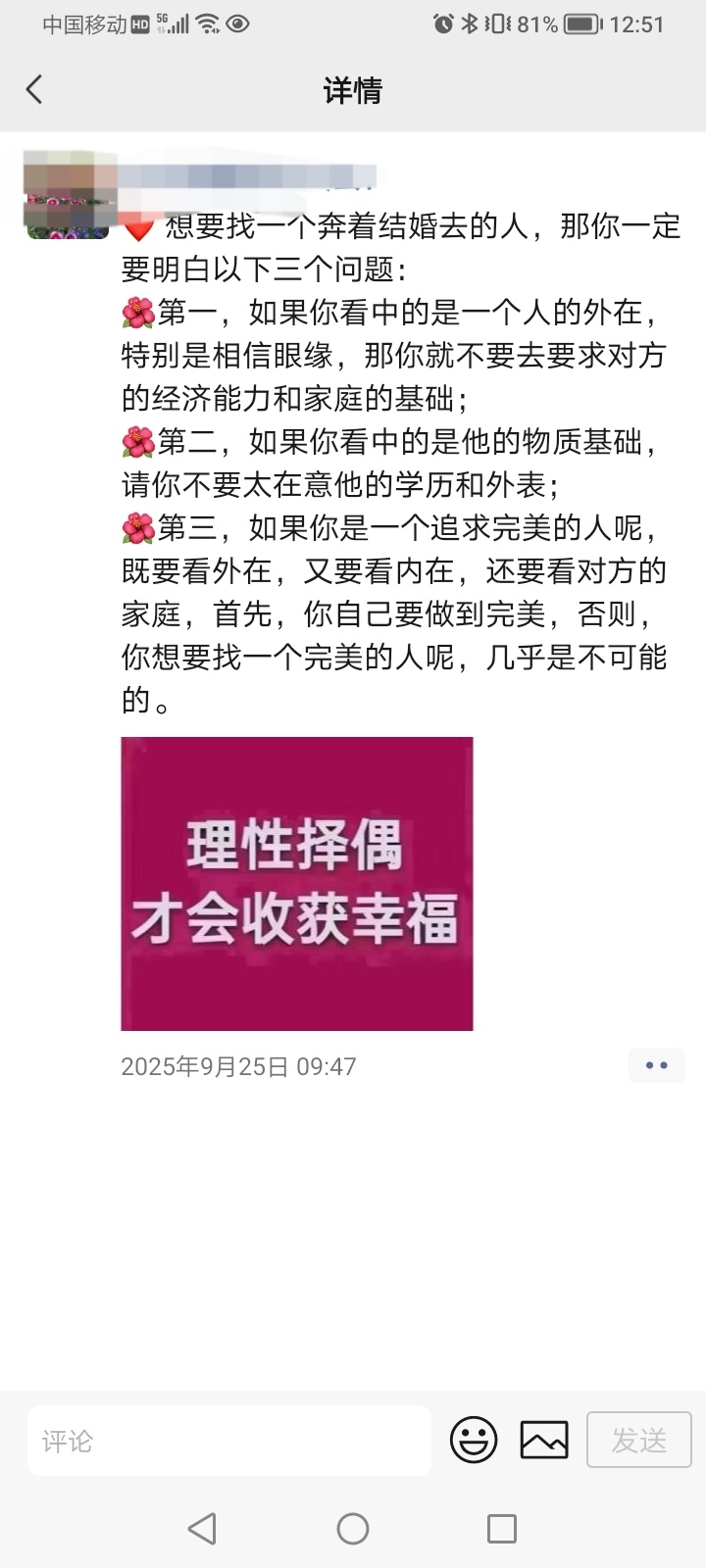Focus the 评论 comment field
The width and height of the screenshot is (706, 1568).
(x=228, y=1441)
